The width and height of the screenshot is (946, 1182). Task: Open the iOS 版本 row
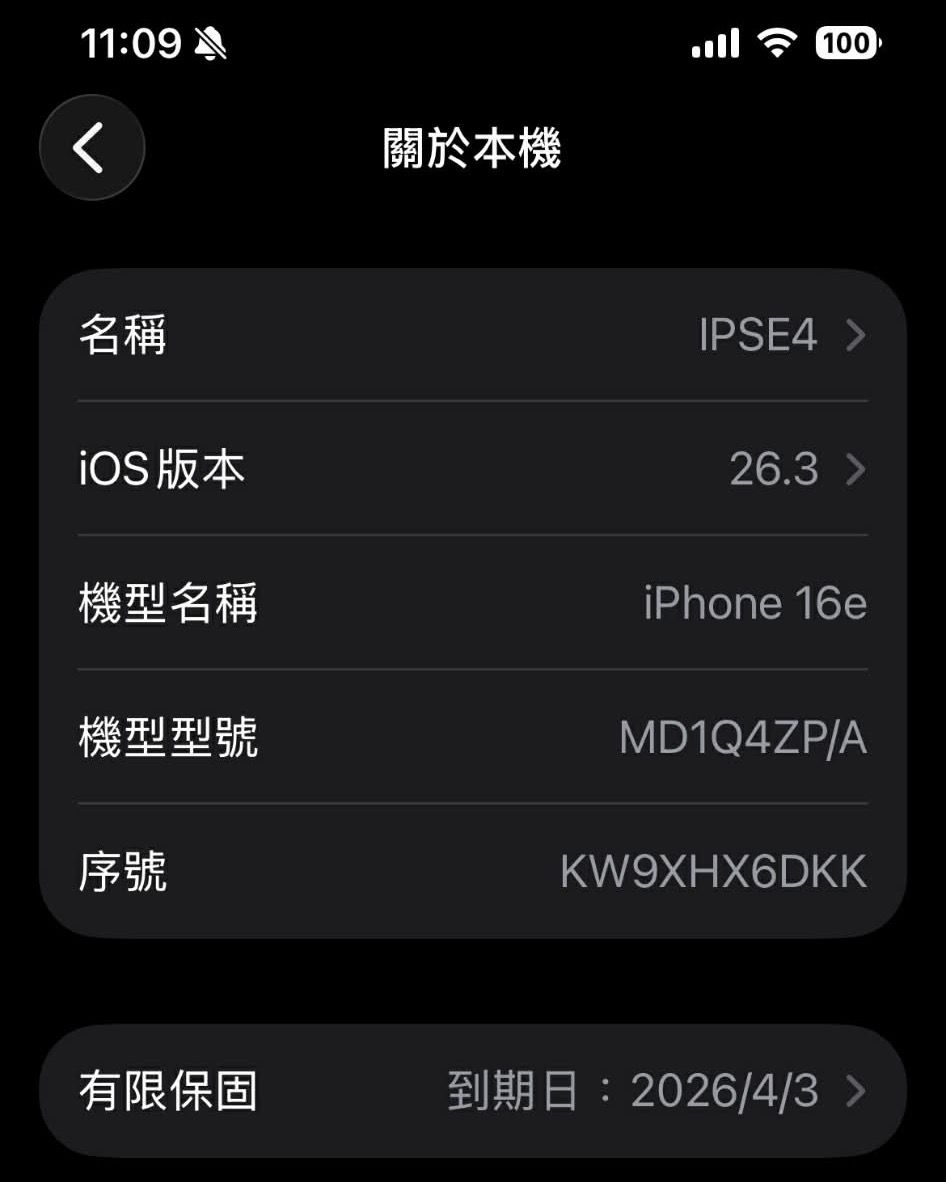pos(472,469)
